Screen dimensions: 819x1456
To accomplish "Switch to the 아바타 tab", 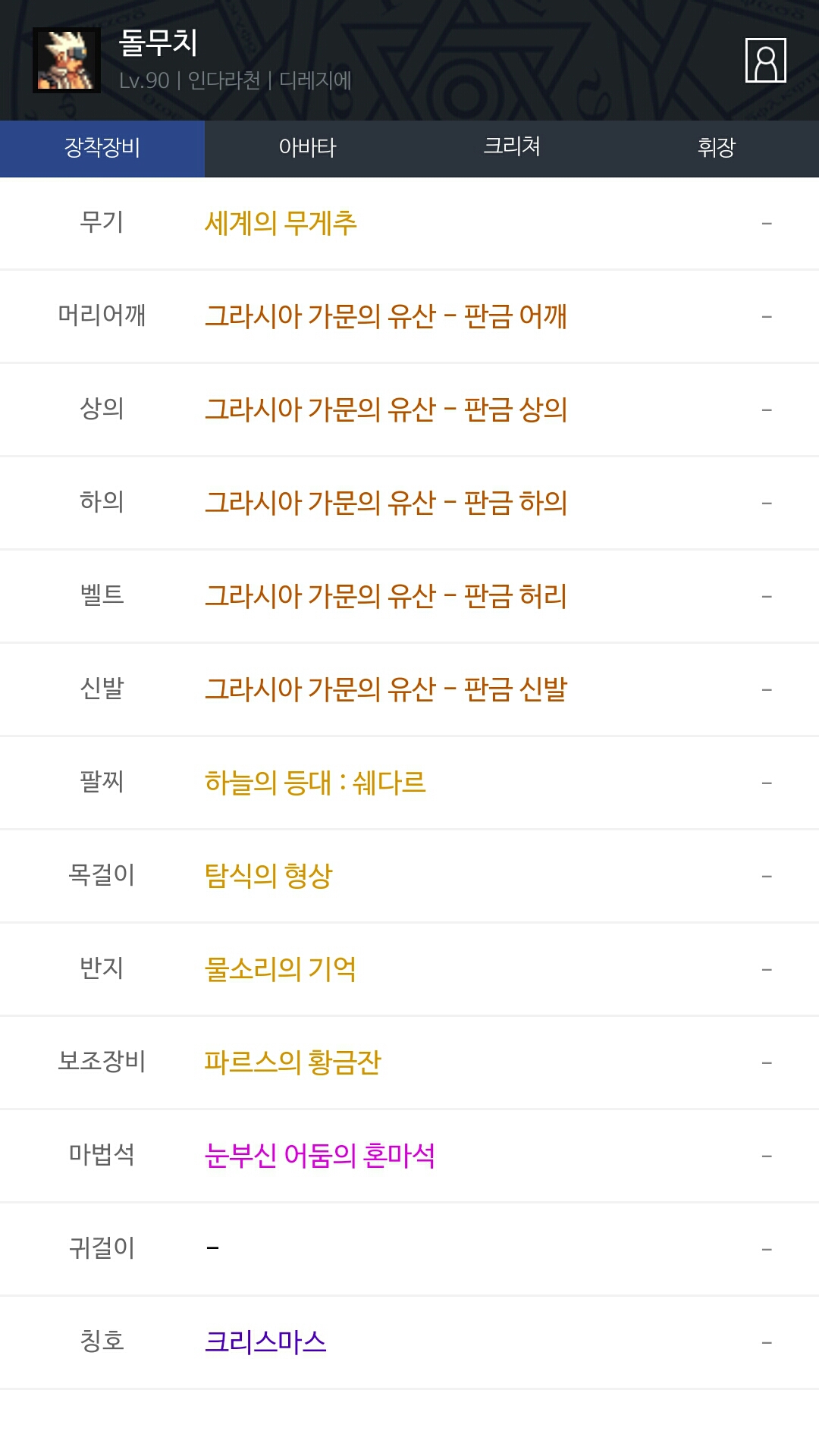I will coord(307,148).
